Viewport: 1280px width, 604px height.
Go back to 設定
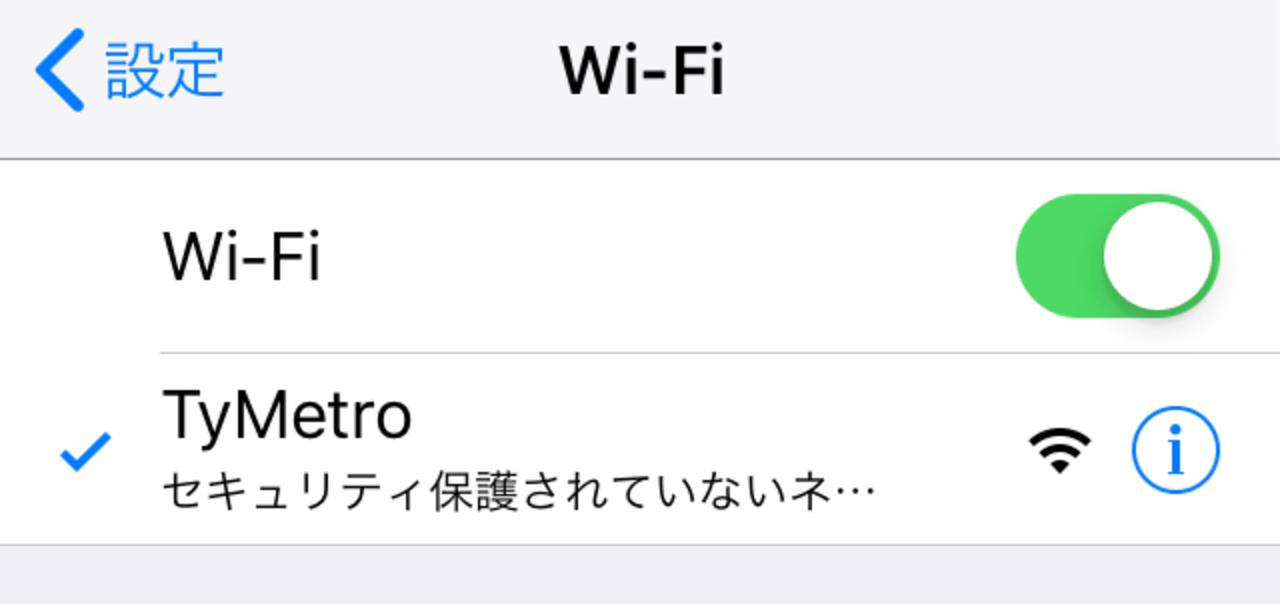coord(130,70)
